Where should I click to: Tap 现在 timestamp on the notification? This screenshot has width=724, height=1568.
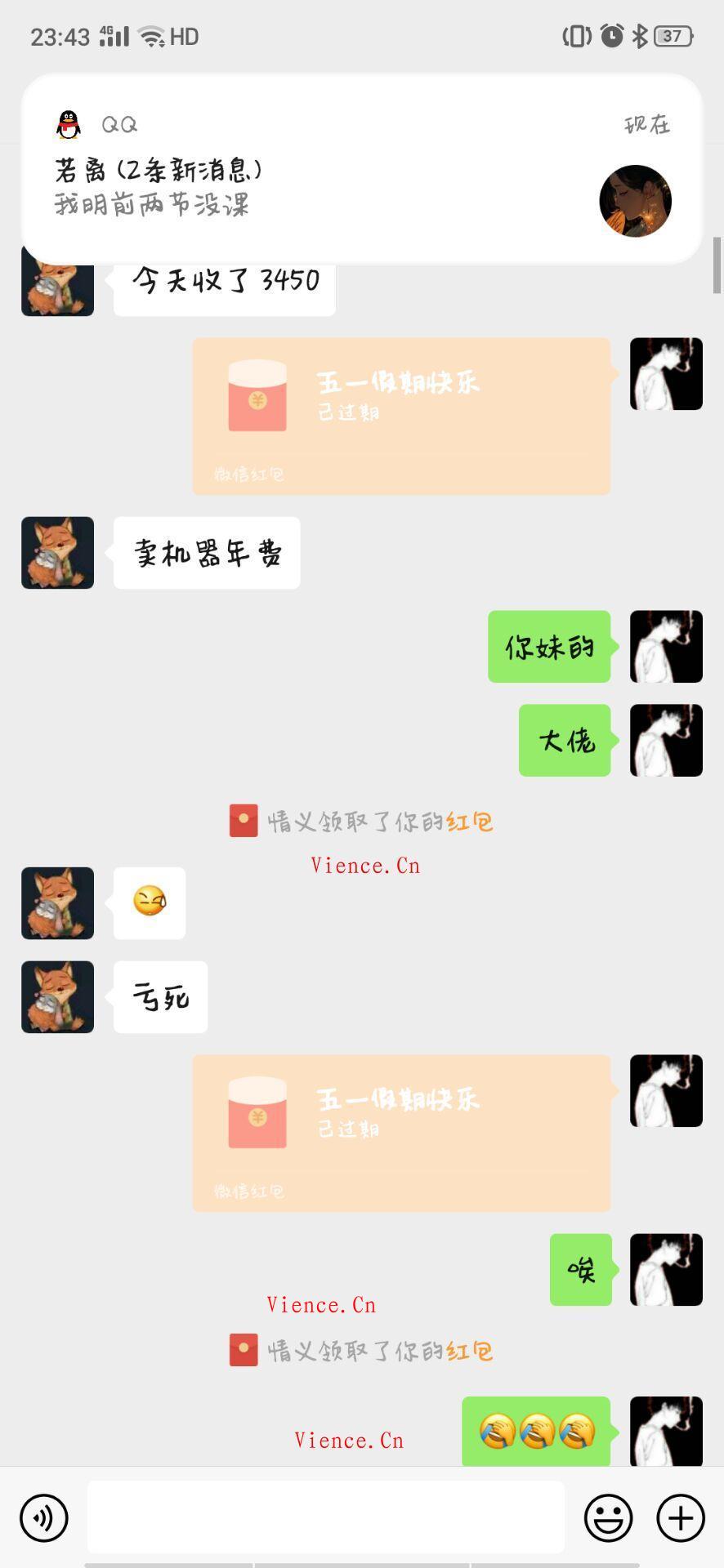click(645, 124)
